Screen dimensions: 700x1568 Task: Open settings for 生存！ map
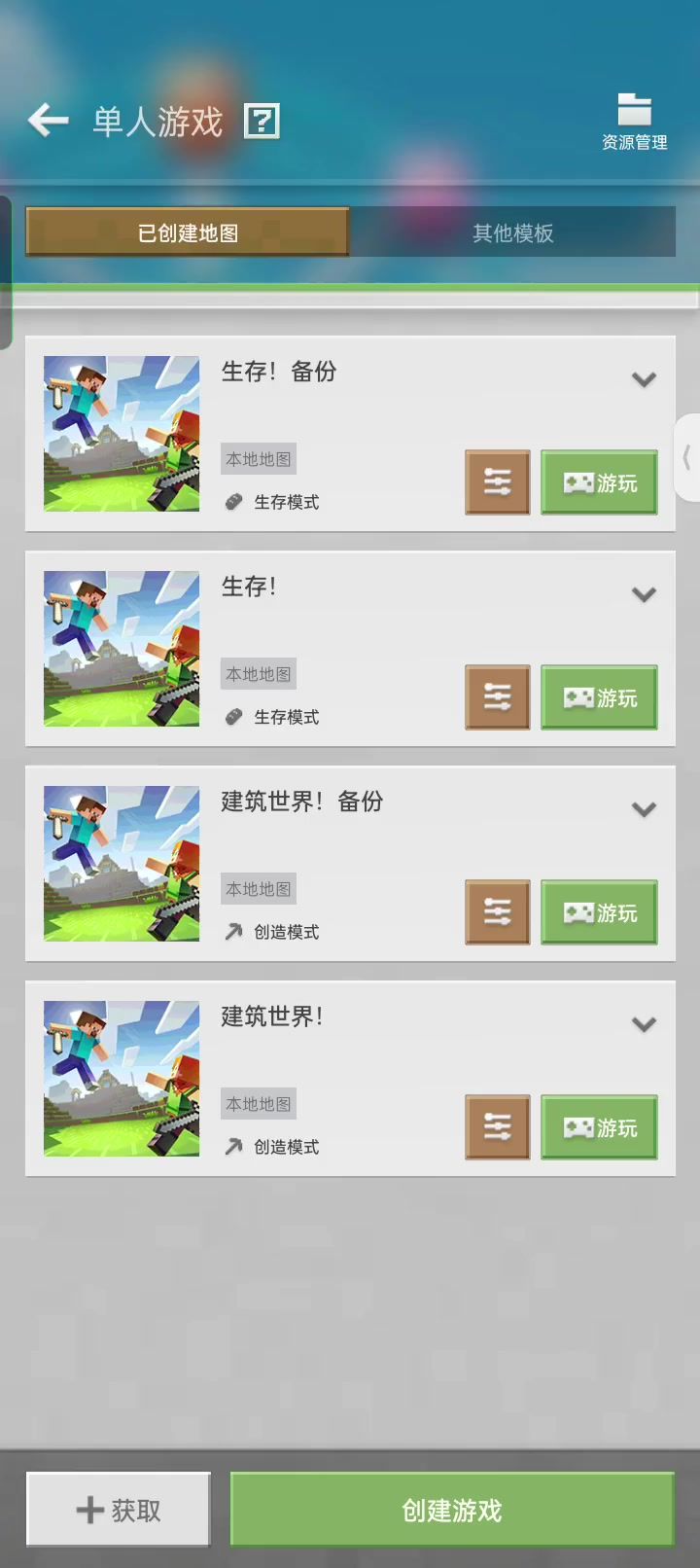[x=497, y=697]
